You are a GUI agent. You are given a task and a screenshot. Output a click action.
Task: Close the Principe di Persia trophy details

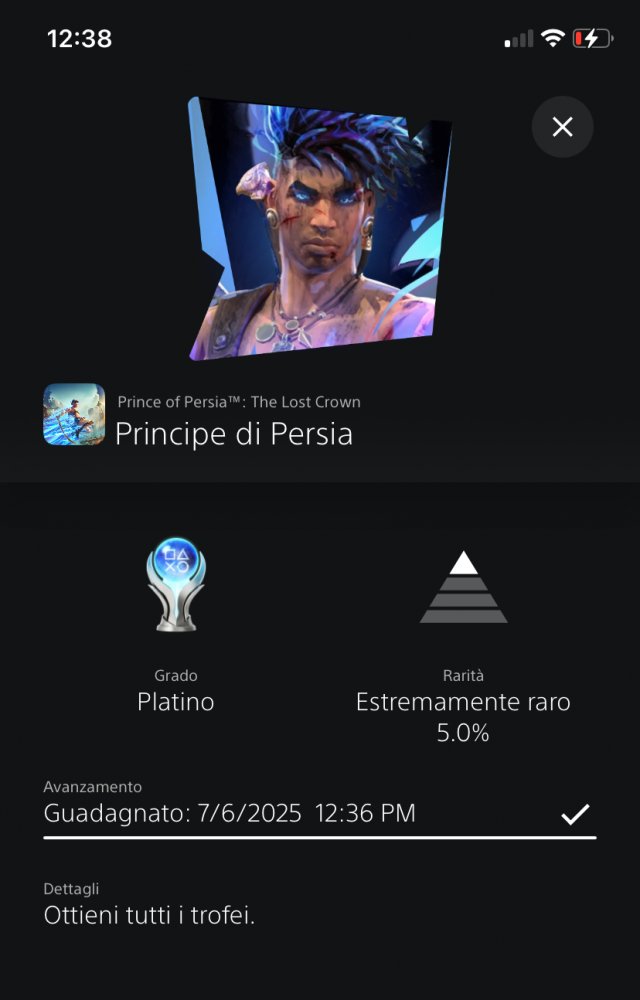coord(562,127)
